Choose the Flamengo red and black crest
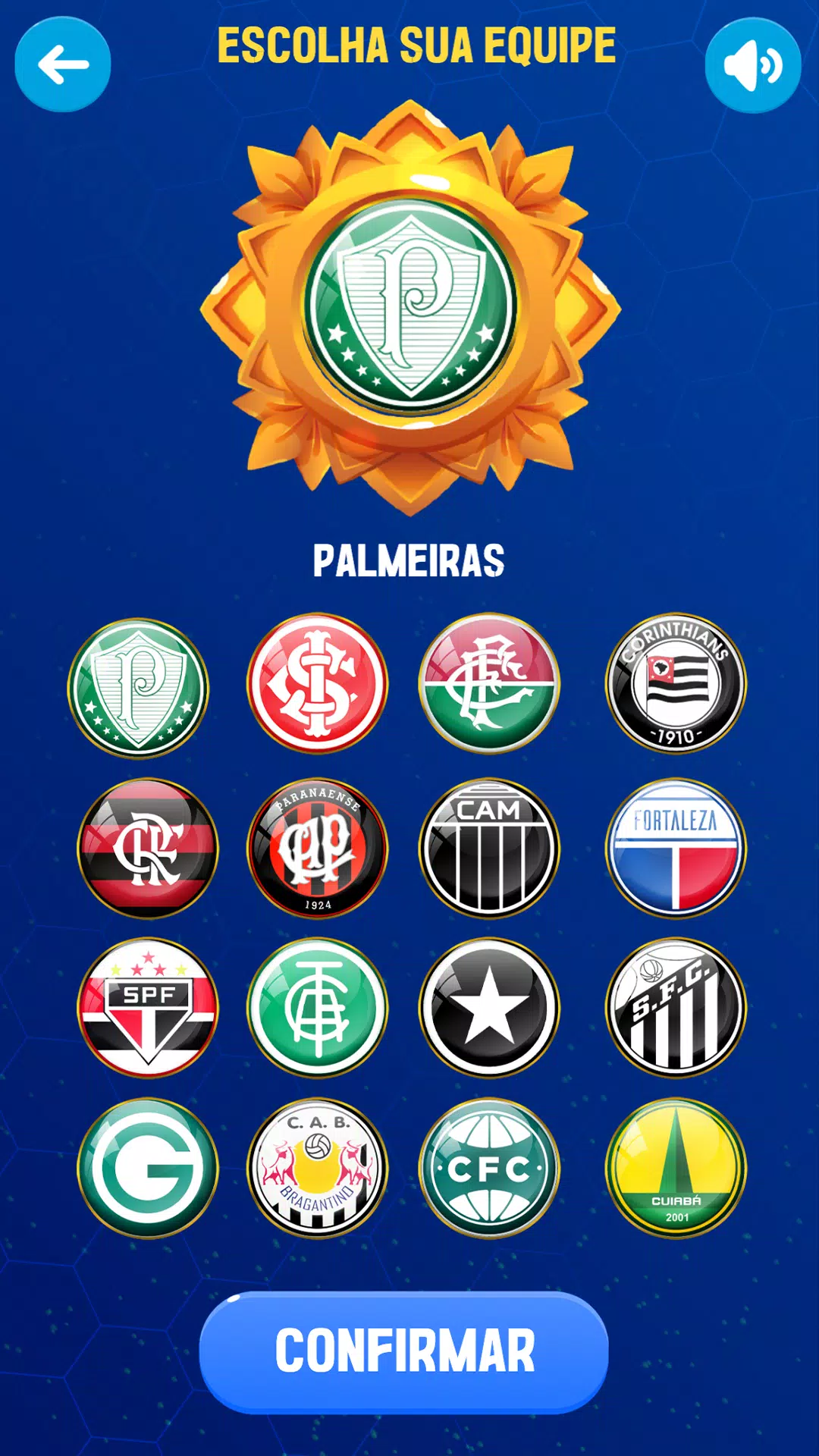The height and width of the screenshot is (1456, 819). coord(148,848)
